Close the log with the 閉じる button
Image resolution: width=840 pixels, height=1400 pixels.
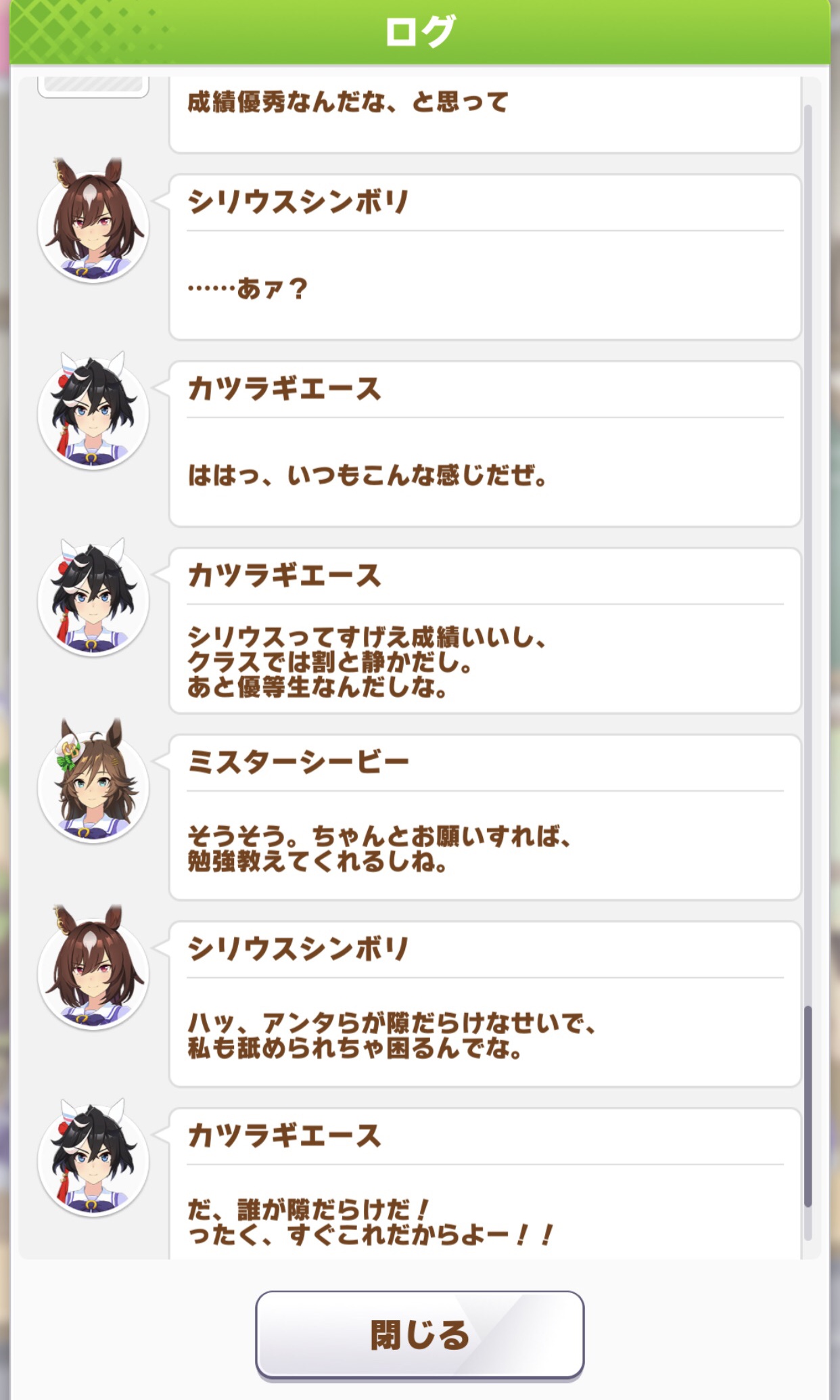pyautogui.click(x=419, y=1334)
